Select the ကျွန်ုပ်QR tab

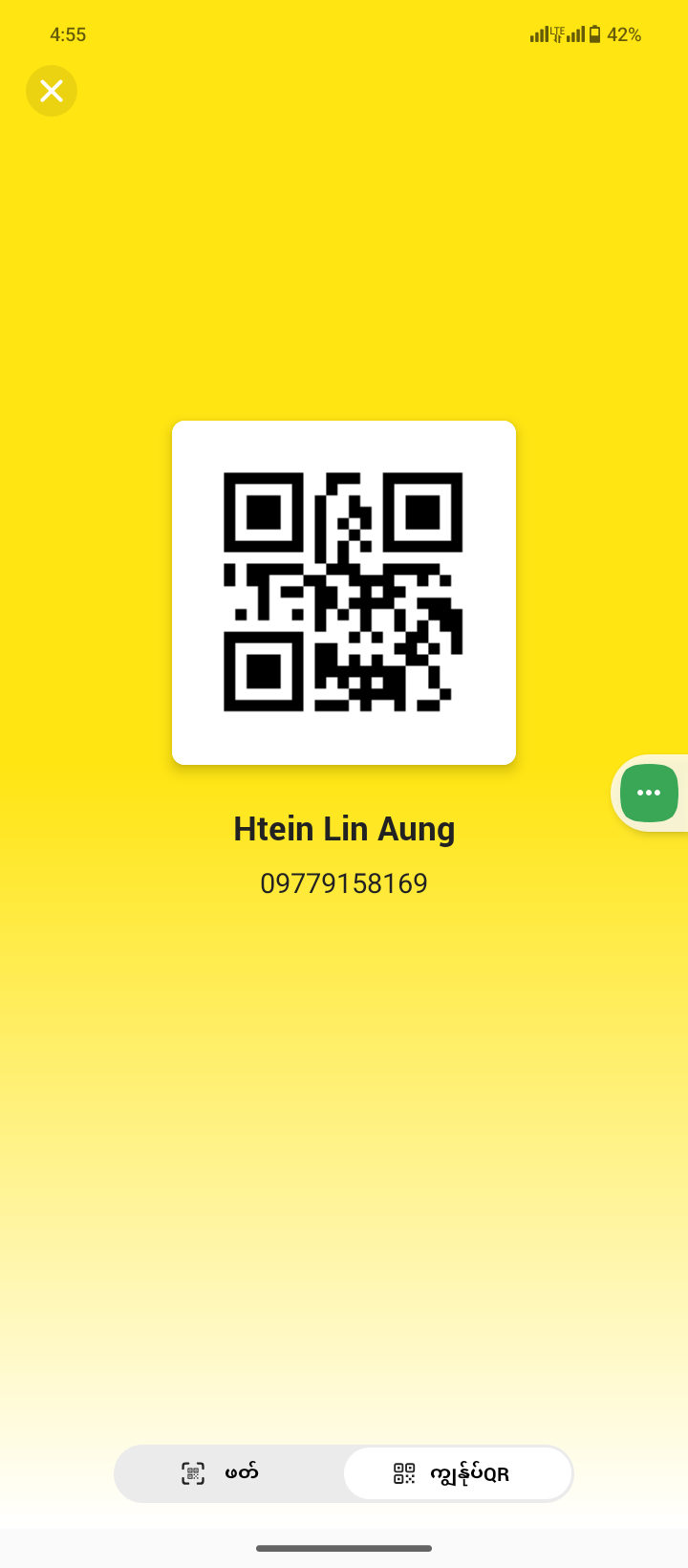pyautogui.click(x=458, y=1473)
